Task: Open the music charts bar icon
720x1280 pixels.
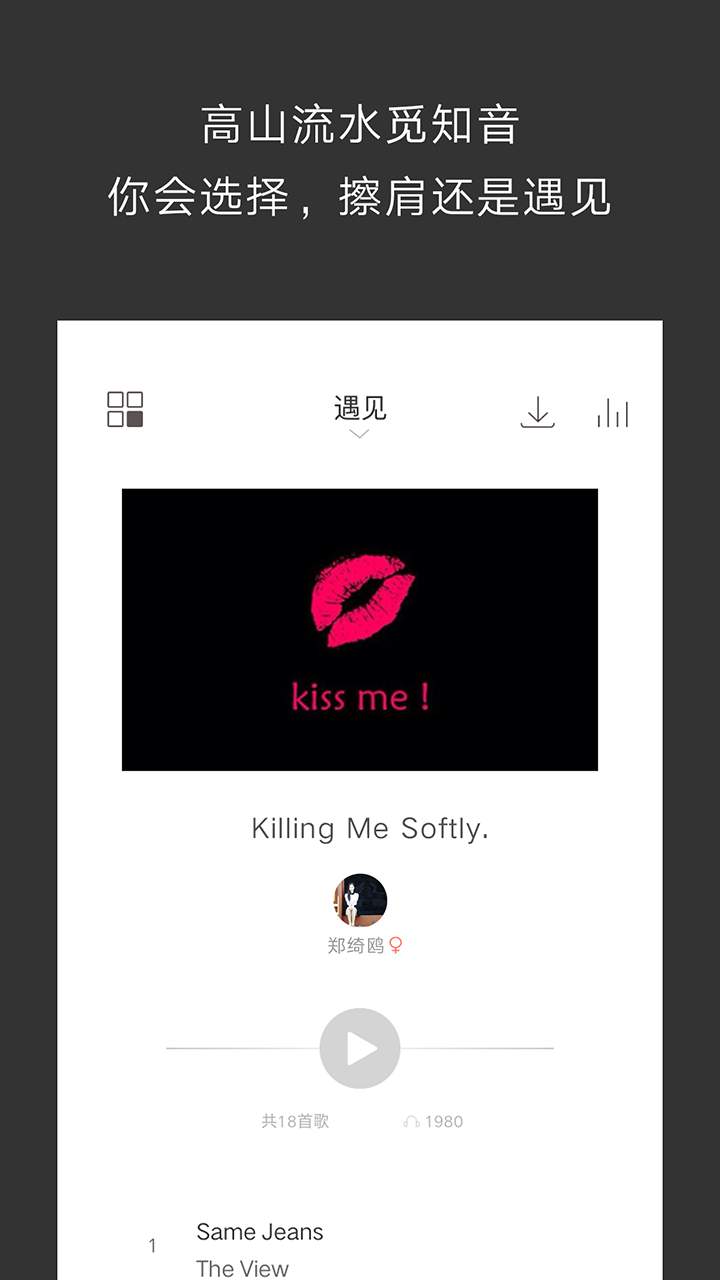Action: point(613,410)
